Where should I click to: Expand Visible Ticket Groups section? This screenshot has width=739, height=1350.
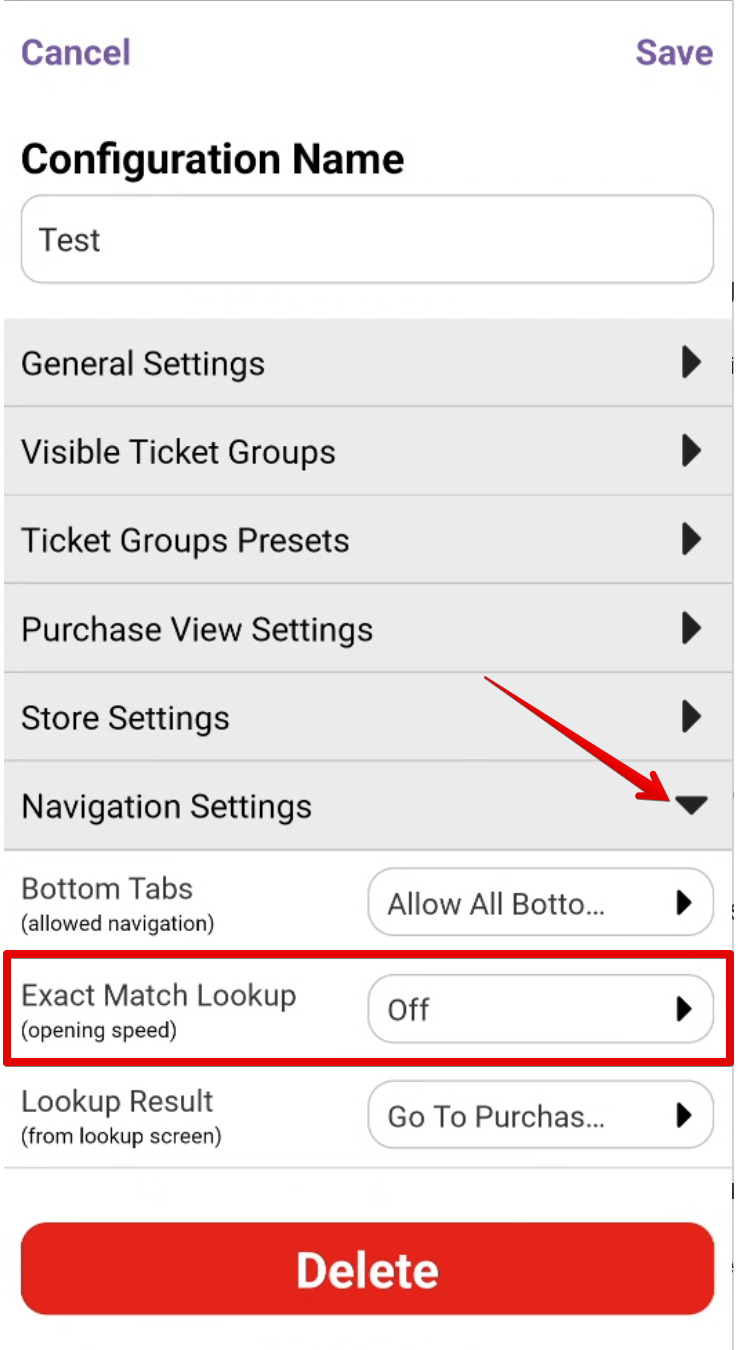coord(367,452)
